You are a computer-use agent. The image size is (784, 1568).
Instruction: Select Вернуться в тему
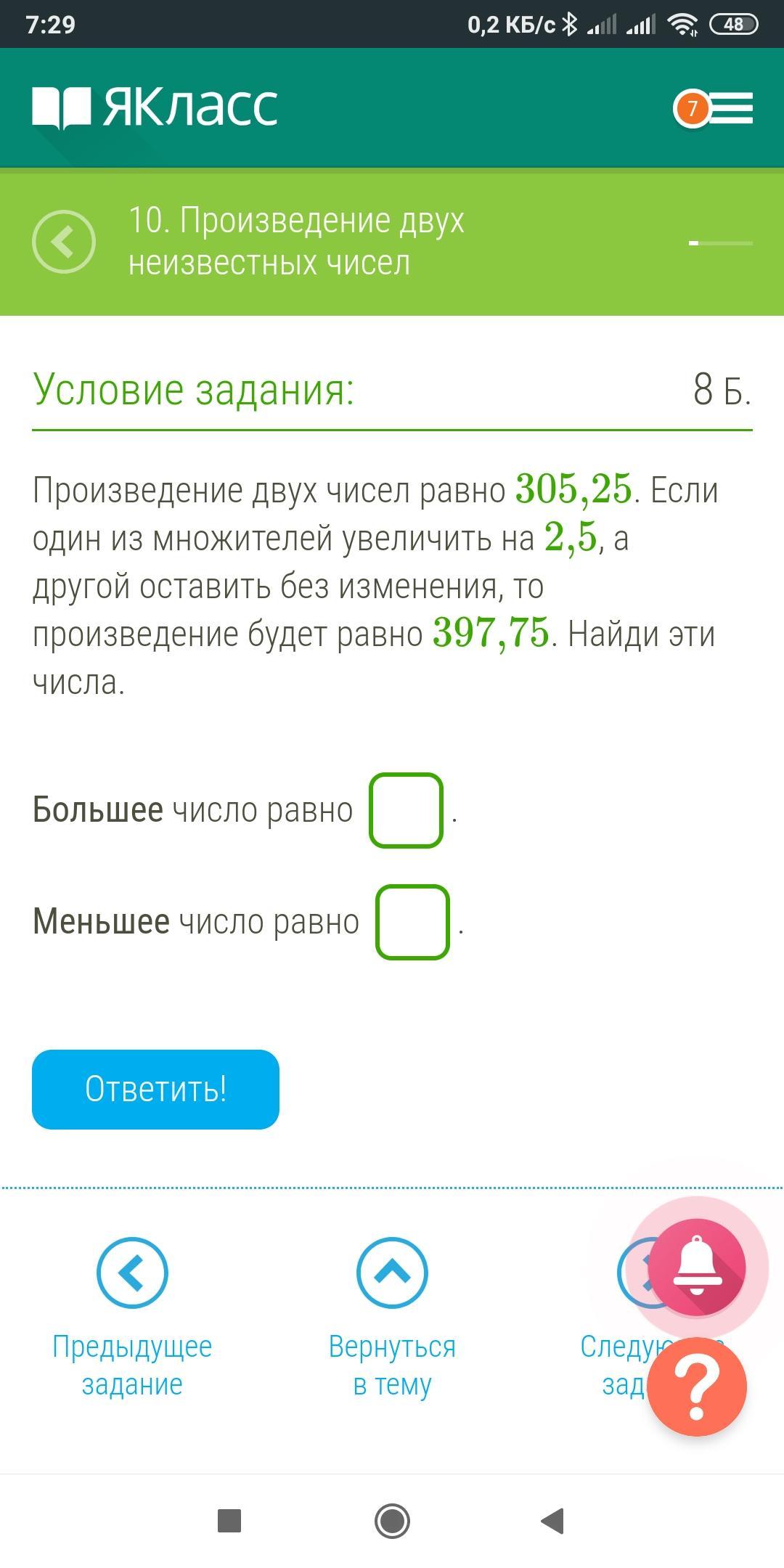(x=392, y=1273)
